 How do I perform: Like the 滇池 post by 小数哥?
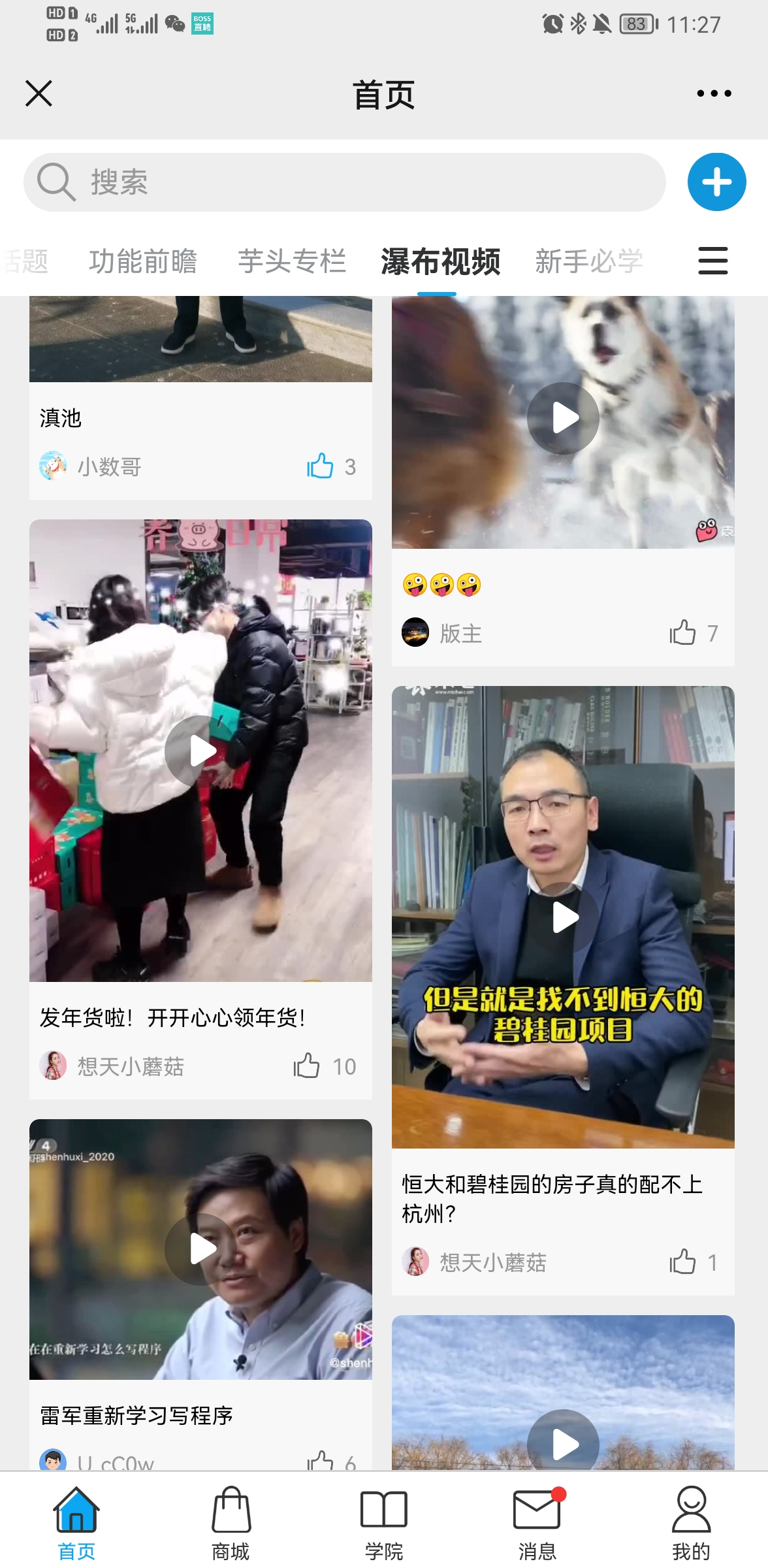(x=321, y=466)
